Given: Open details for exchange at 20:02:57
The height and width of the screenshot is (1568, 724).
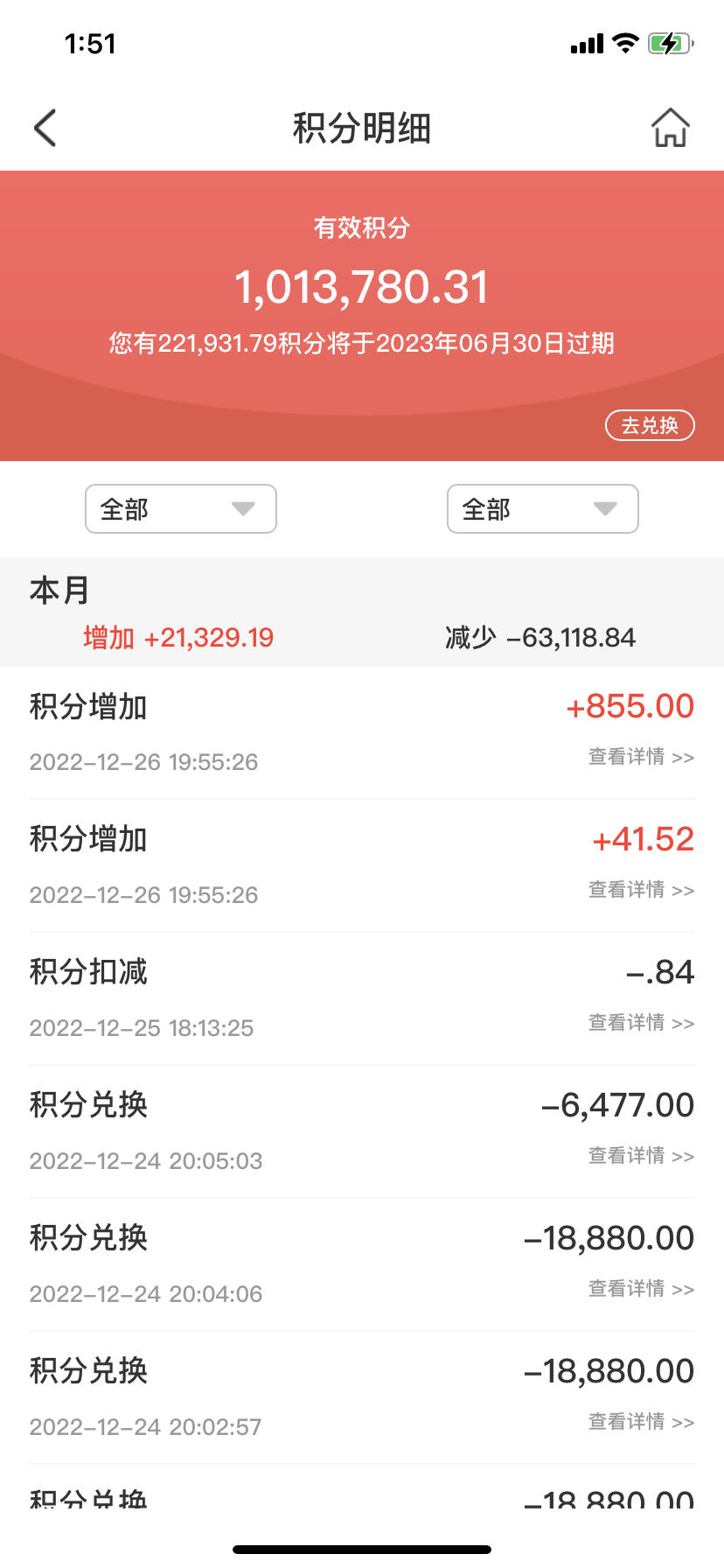Looking at the screenshot, I should point(641,1422).
